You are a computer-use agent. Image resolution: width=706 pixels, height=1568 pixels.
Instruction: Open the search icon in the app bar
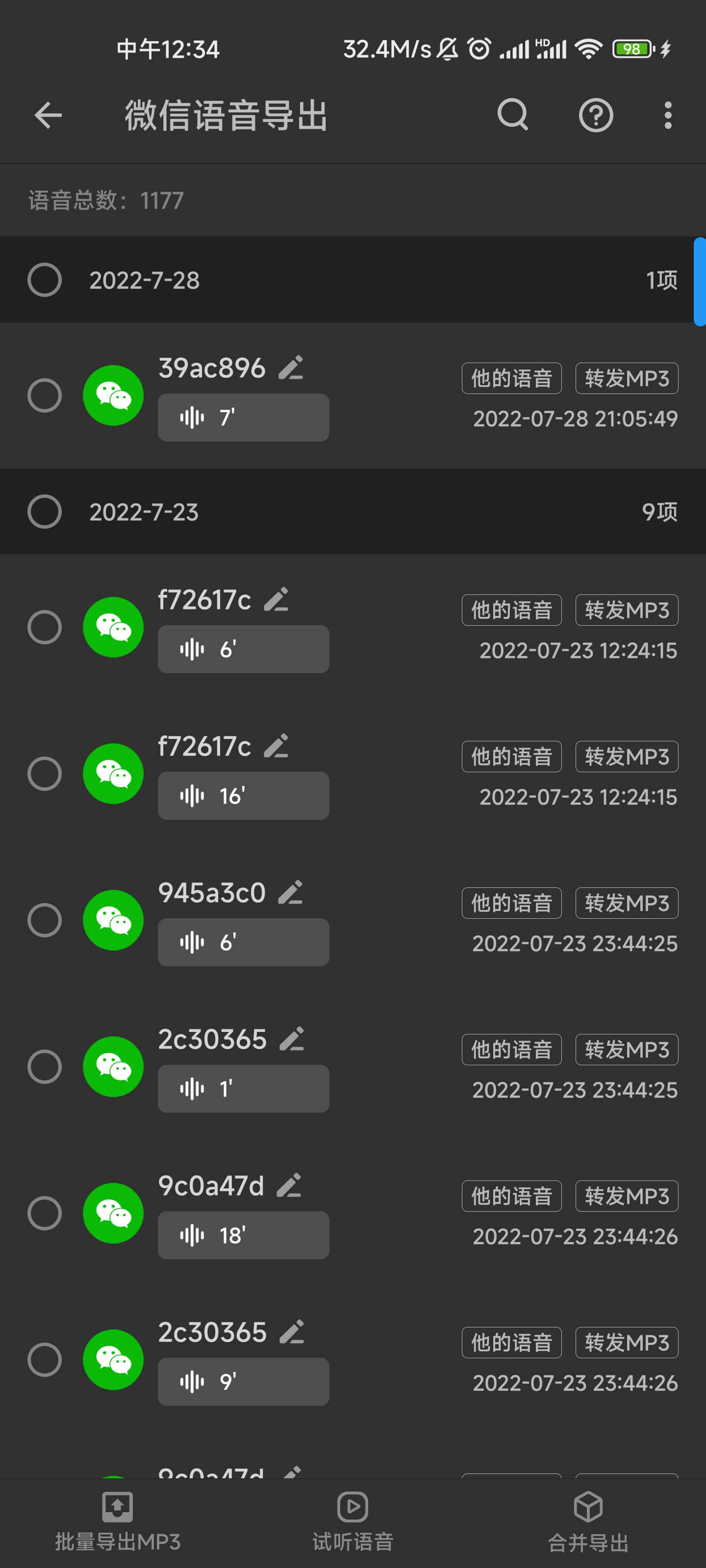click(512, 115)
